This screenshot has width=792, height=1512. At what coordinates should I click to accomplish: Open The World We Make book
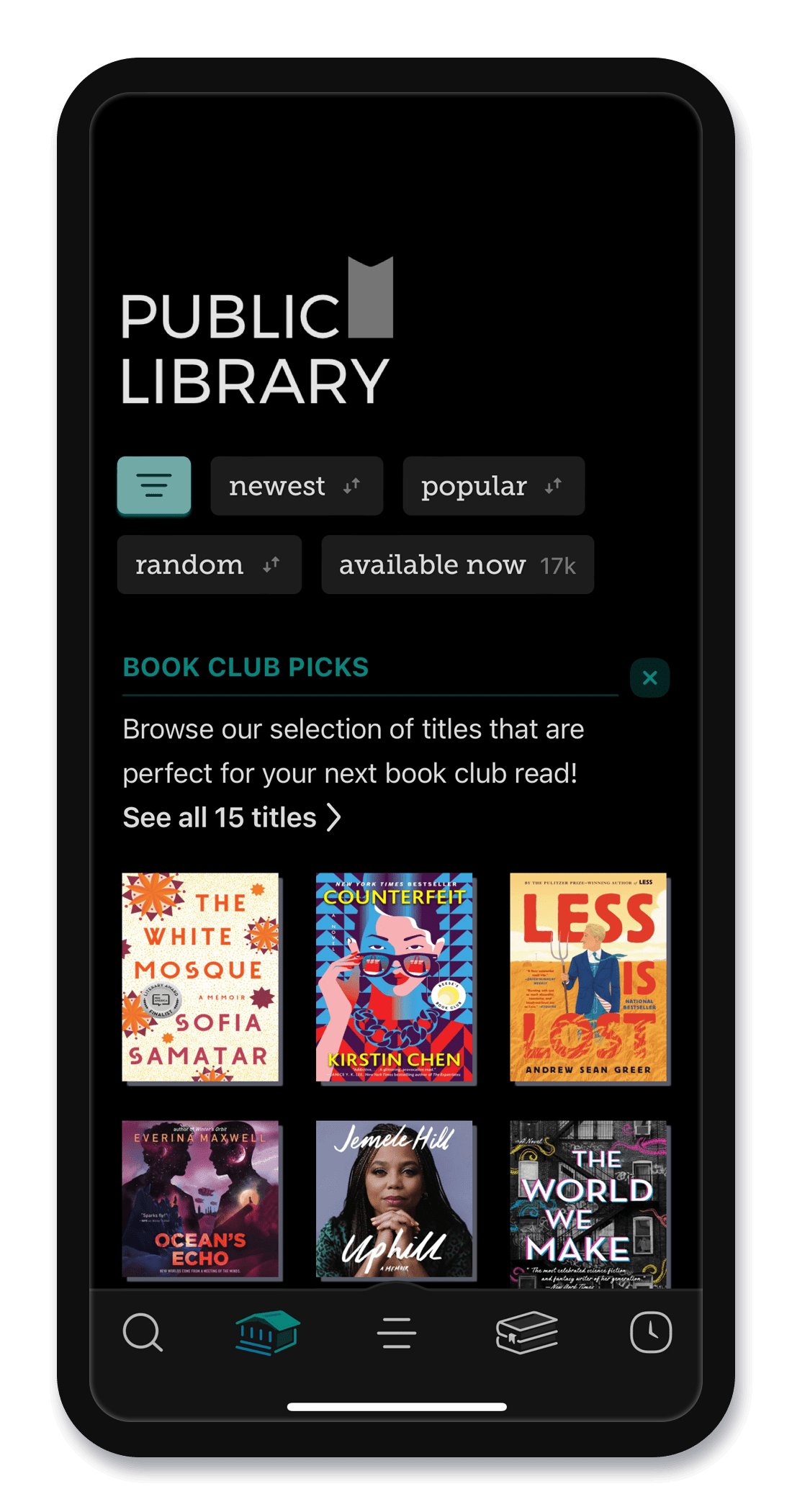pos(588,1204)
